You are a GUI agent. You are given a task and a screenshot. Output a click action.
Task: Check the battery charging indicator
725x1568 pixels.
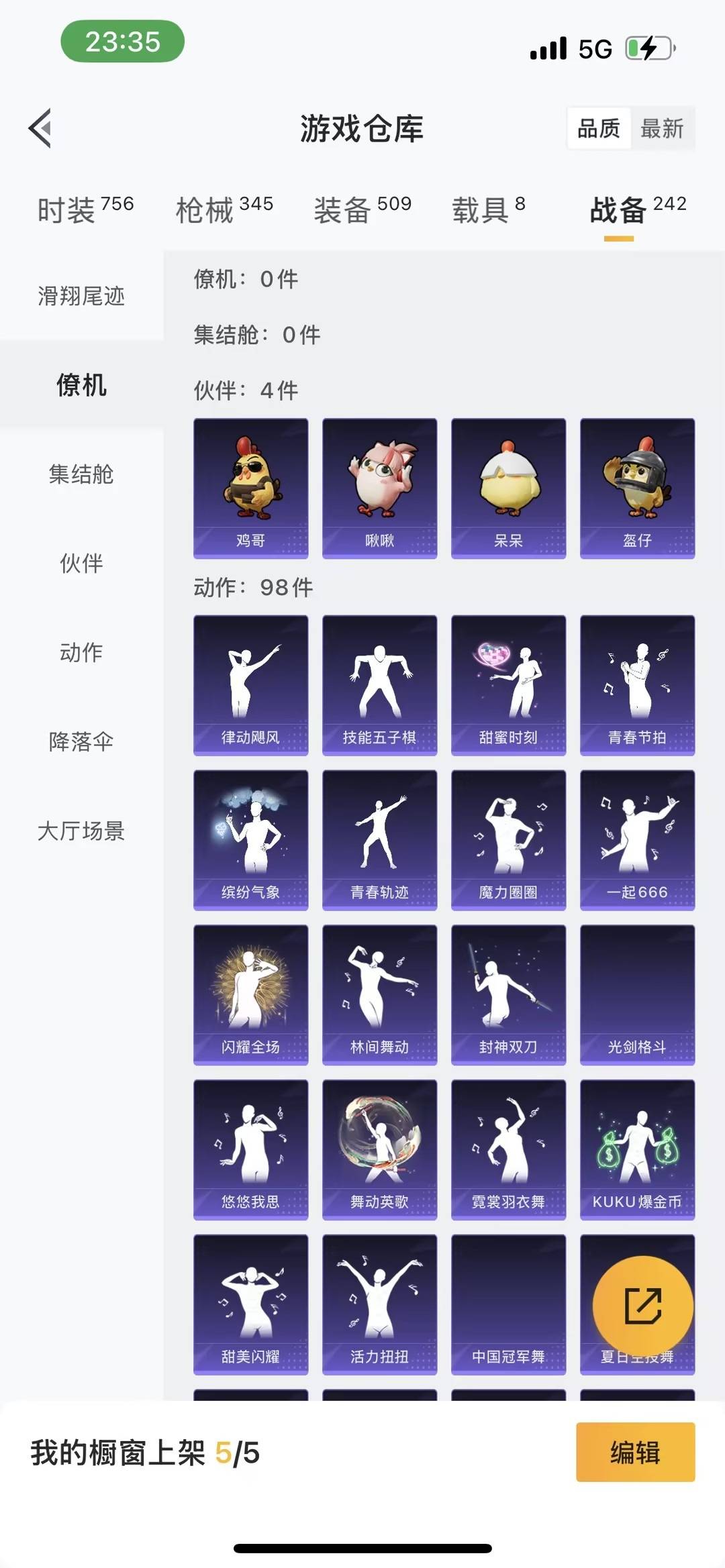tap(648, 48)
